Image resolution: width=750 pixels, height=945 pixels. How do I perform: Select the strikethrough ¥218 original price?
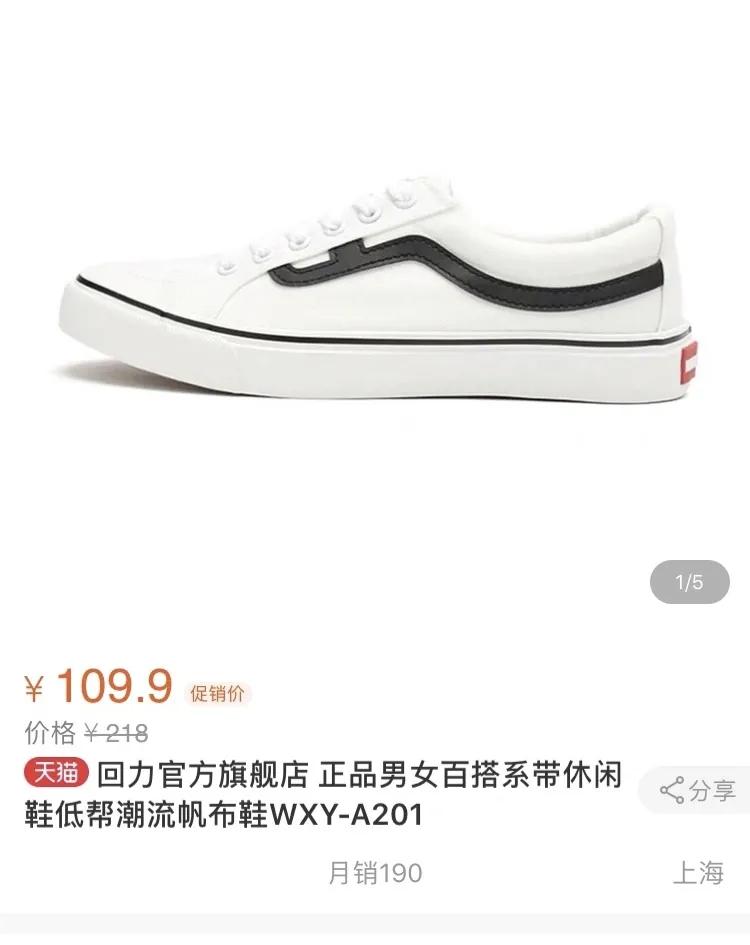(118, 733)
